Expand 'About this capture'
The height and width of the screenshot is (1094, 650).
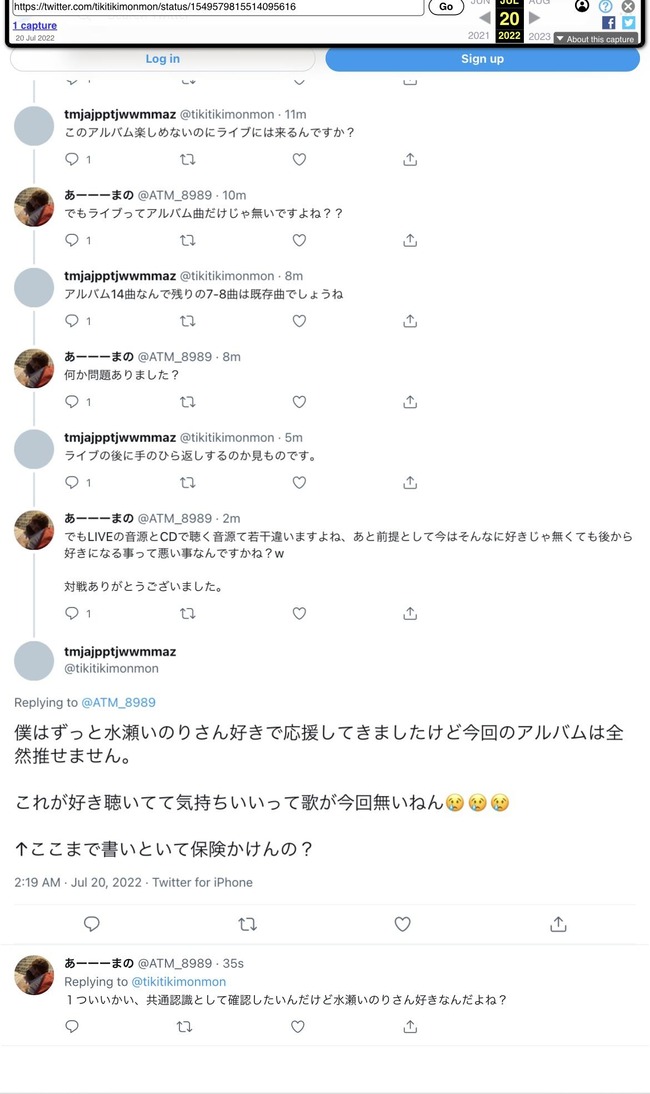click(x=594, y=39)
